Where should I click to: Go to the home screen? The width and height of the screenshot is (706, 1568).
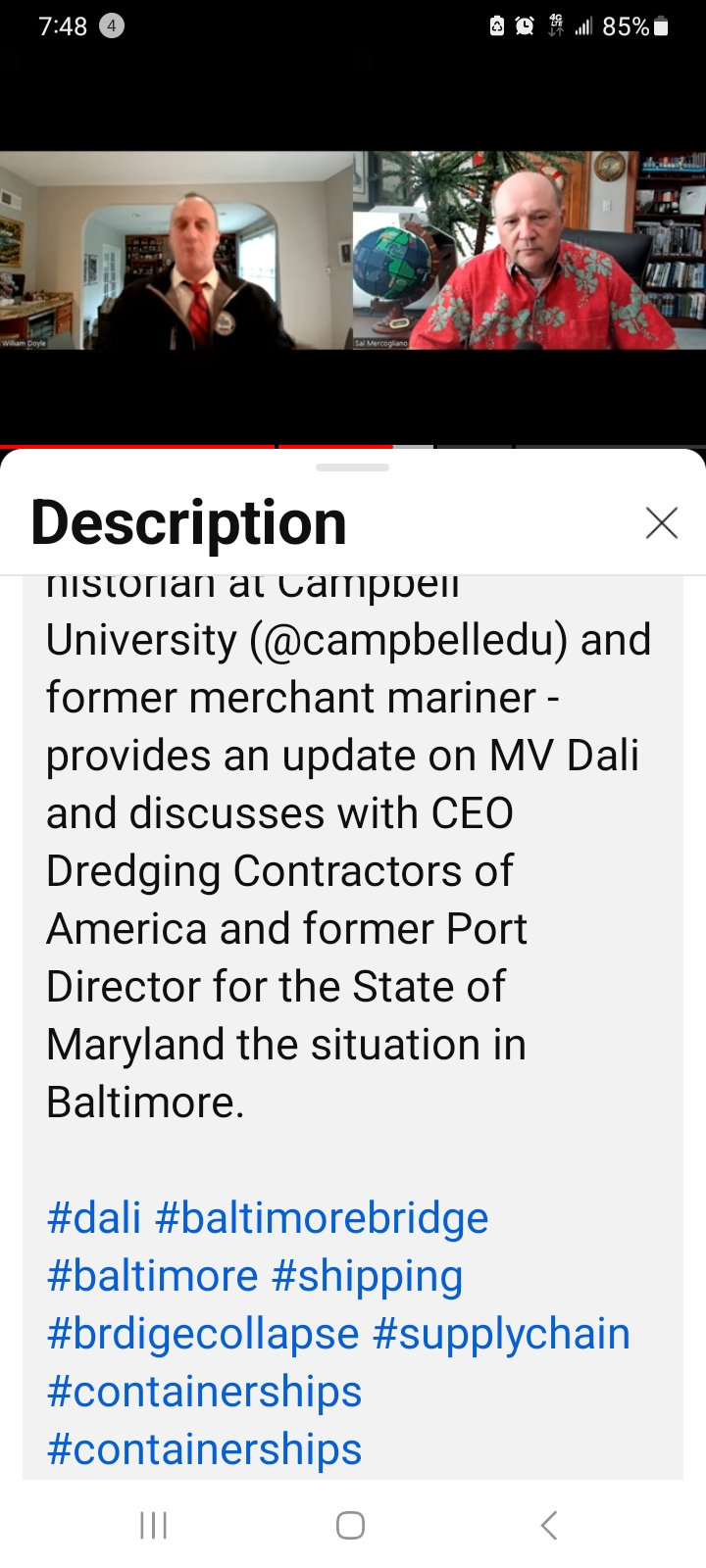[350, 1525]
